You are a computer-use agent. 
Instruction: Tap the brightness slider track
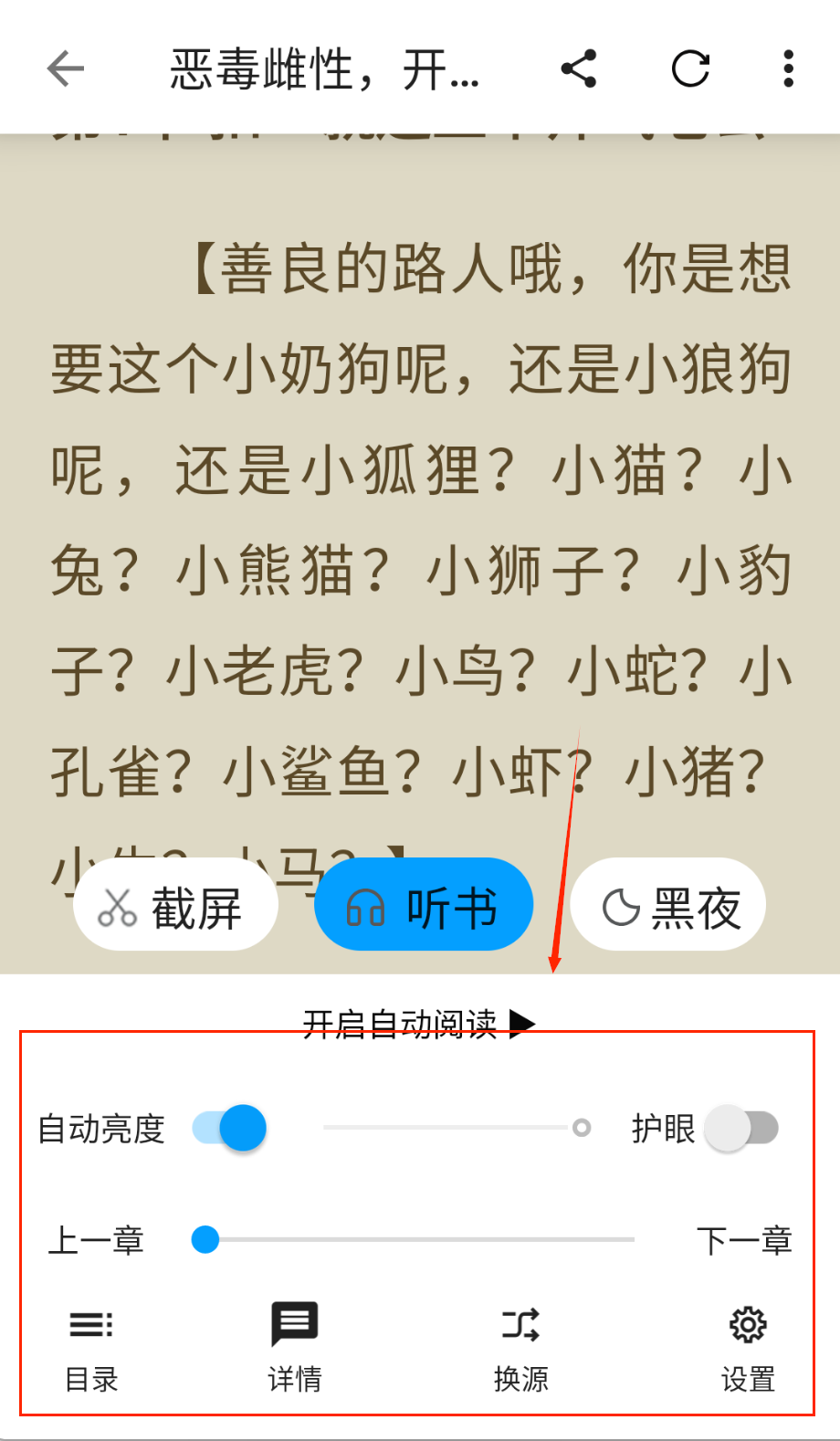tap(447, 1129)
